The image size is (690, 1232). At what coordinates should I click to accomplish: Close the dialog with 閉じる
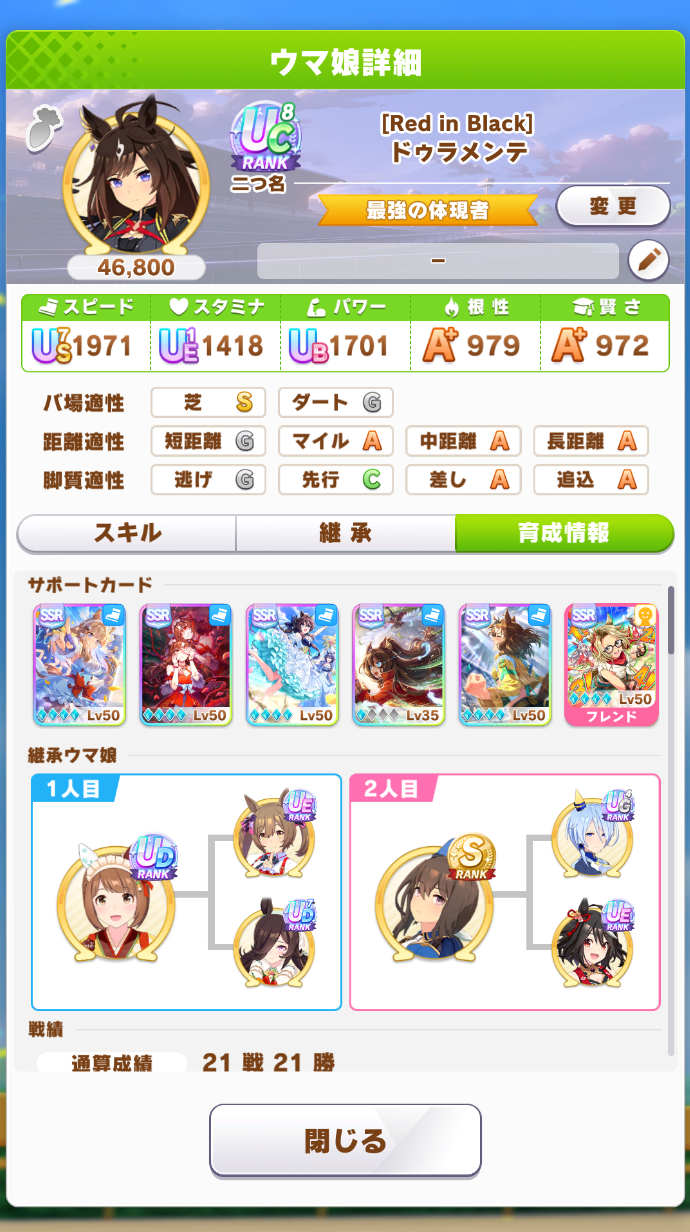click(345, 1140)
